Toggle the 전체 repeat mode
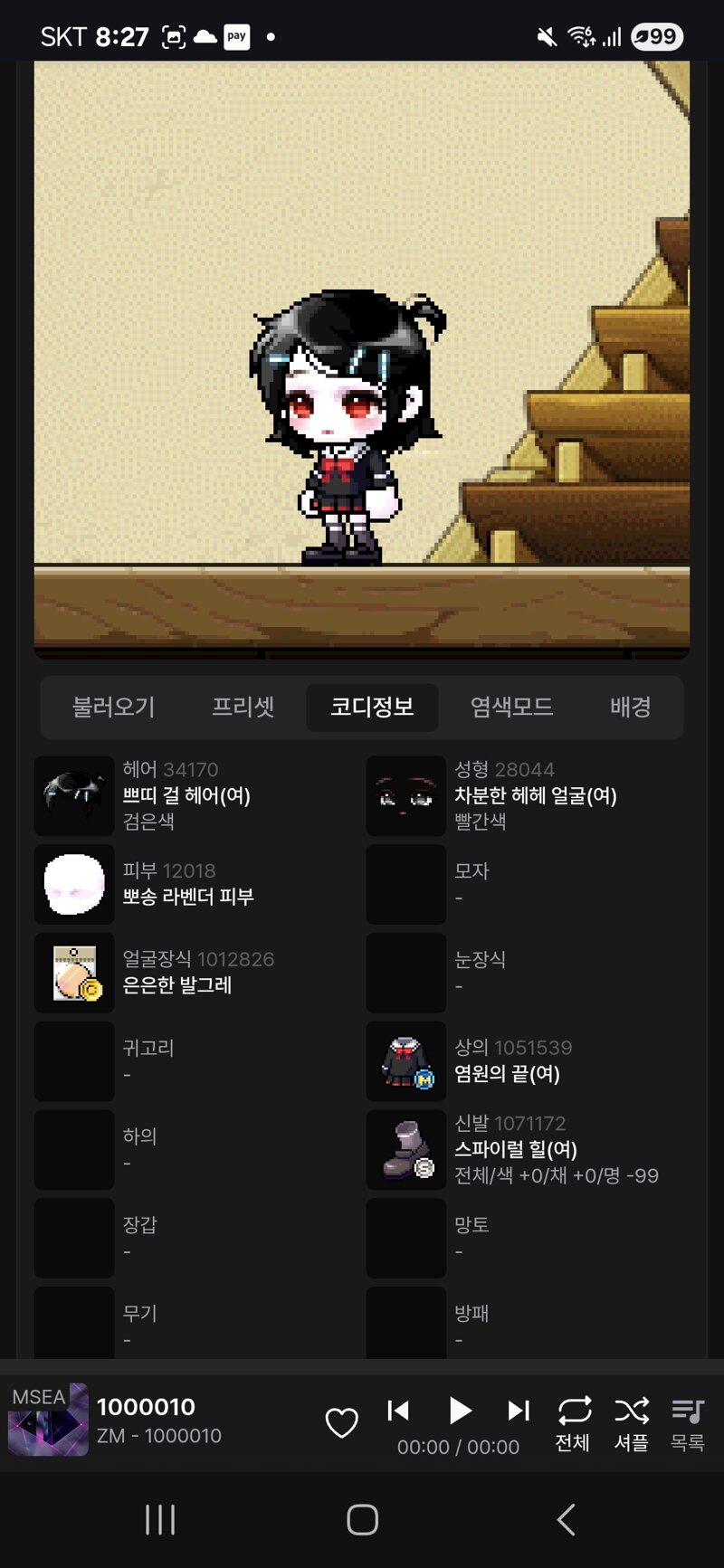Viewport: 724px width, 1568px height. click(x=573, y=1422)
